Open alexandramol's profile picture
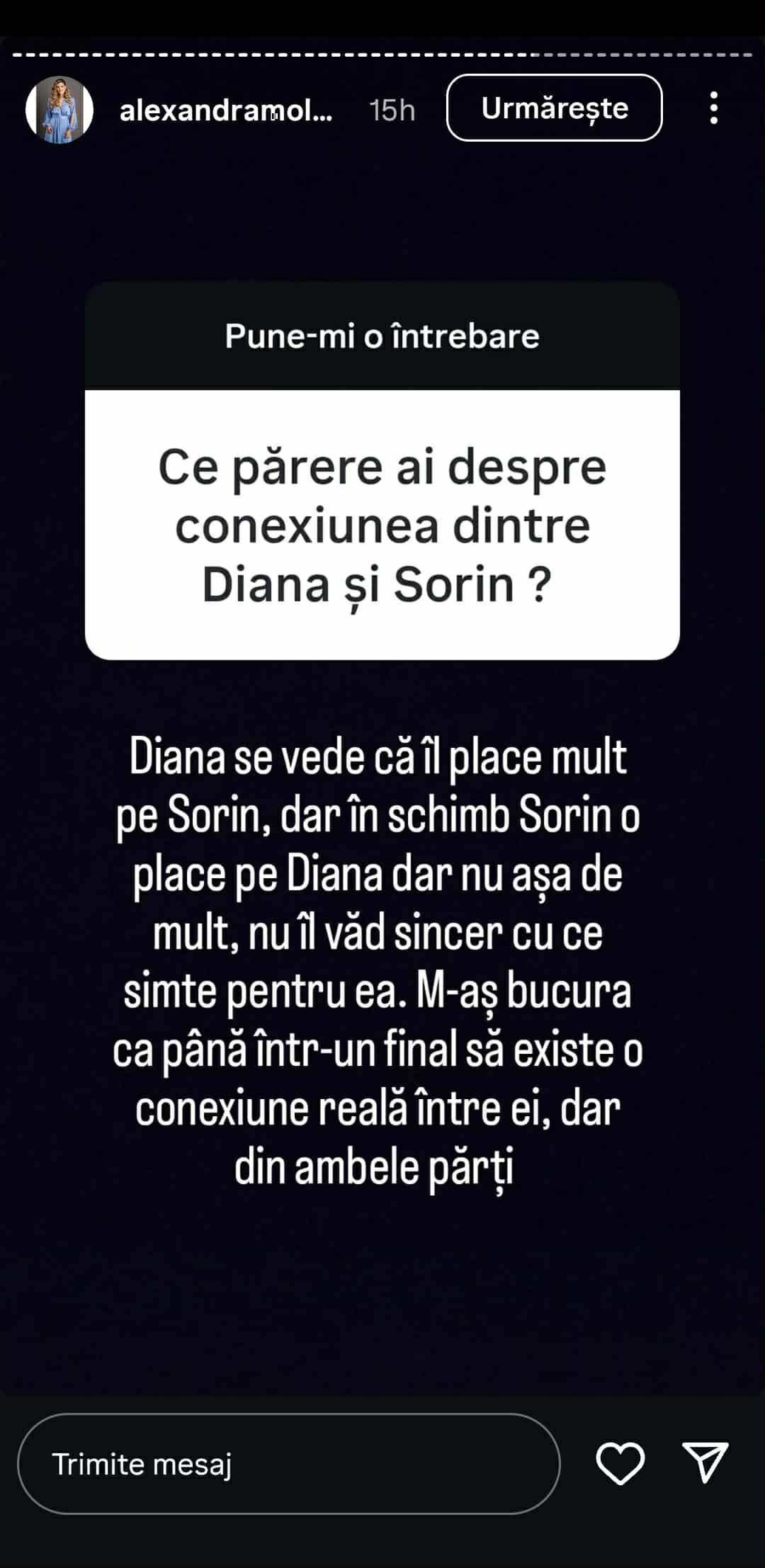Screen dimensions: 765x1568 coord(59,110)
